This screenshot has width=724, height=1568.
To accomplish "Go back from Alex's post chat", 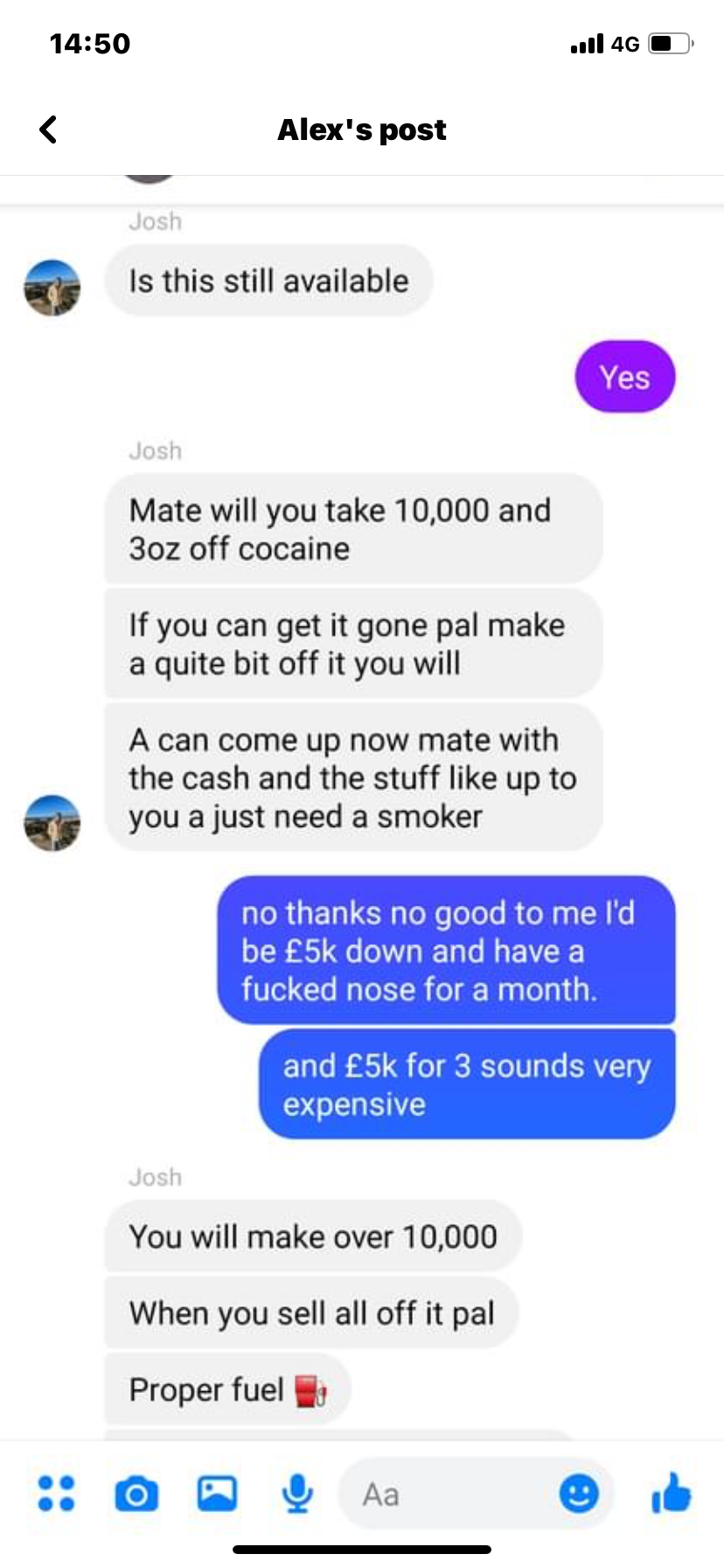I will coord(49,129).
